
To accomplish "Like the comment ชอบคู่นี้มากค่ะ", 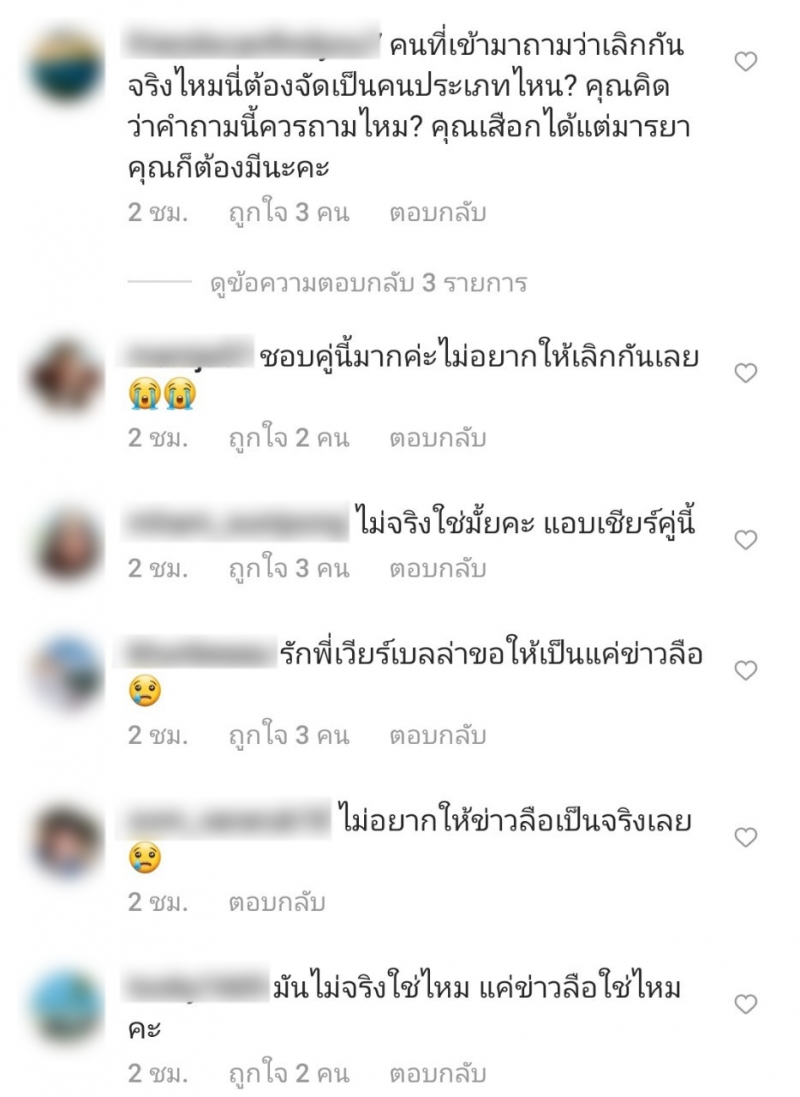I will 745,373.
